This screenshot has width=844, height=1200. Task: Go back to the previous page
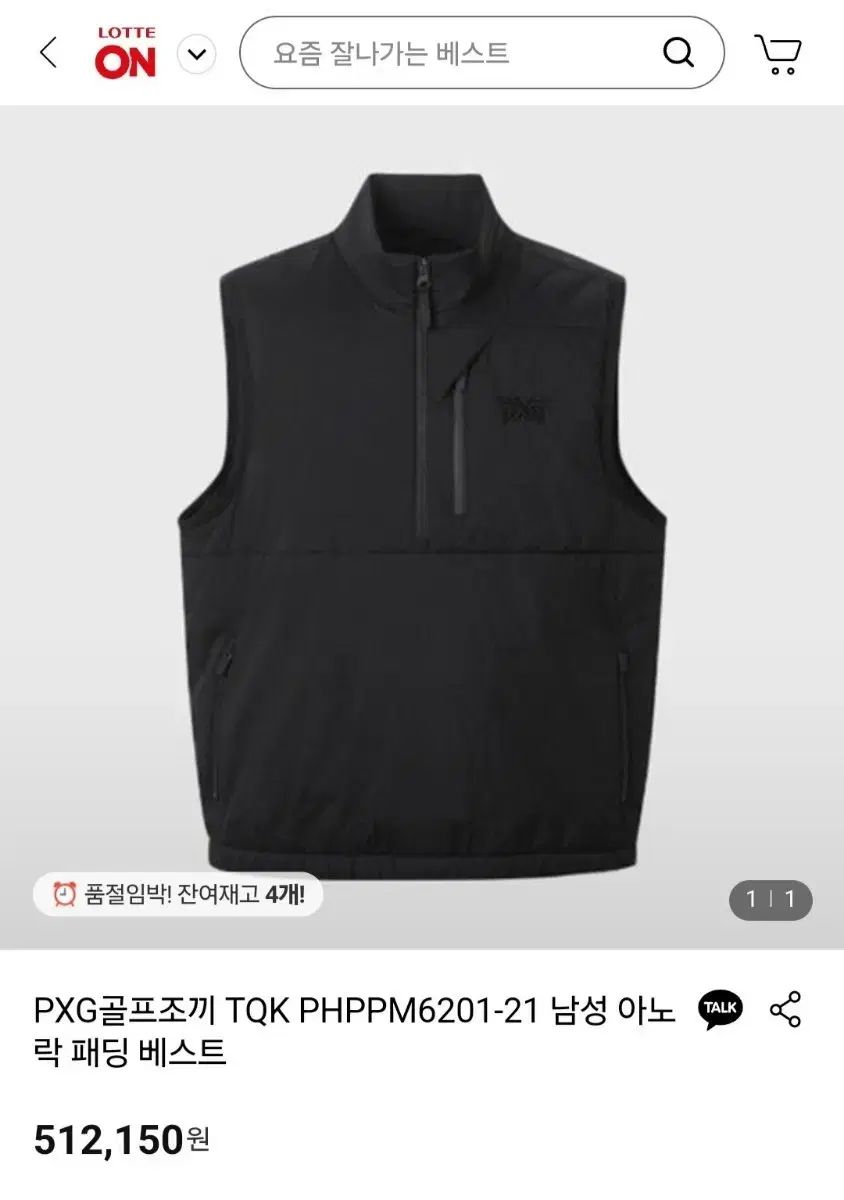click(48, 52)
